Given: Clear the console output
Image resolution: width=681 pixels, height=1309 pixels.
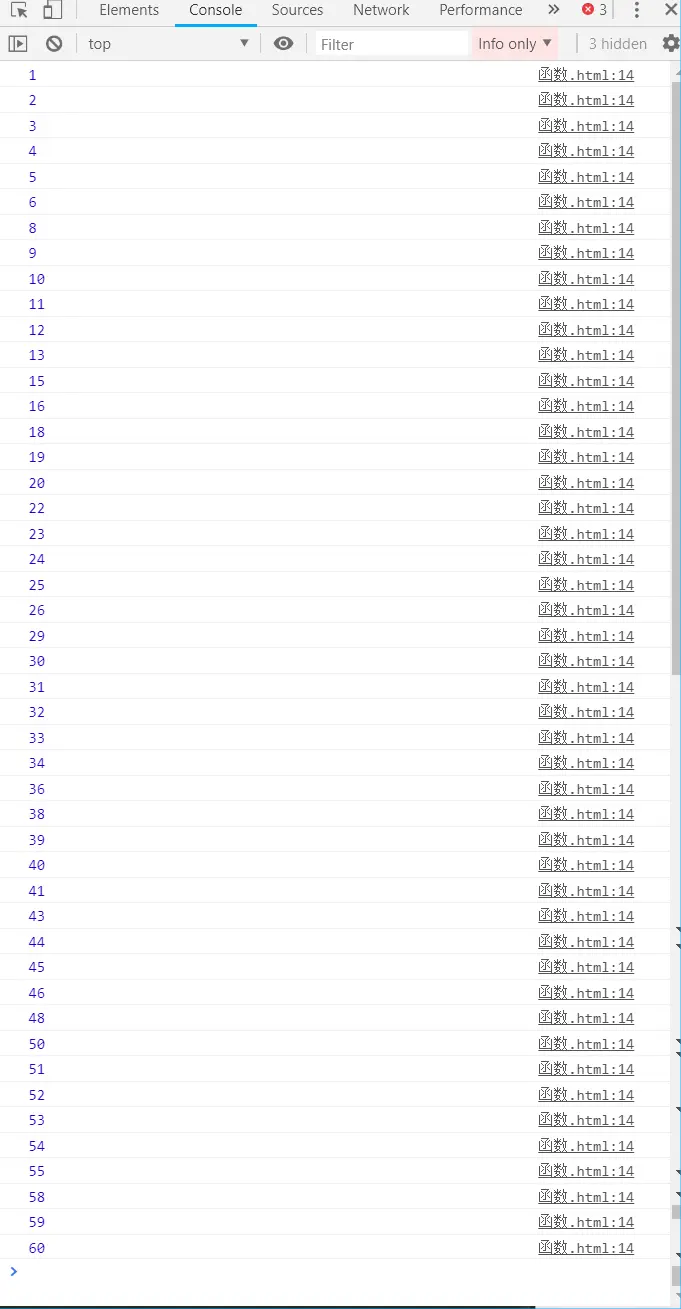Looking at the screenshot, I should (x=54, y=44).
